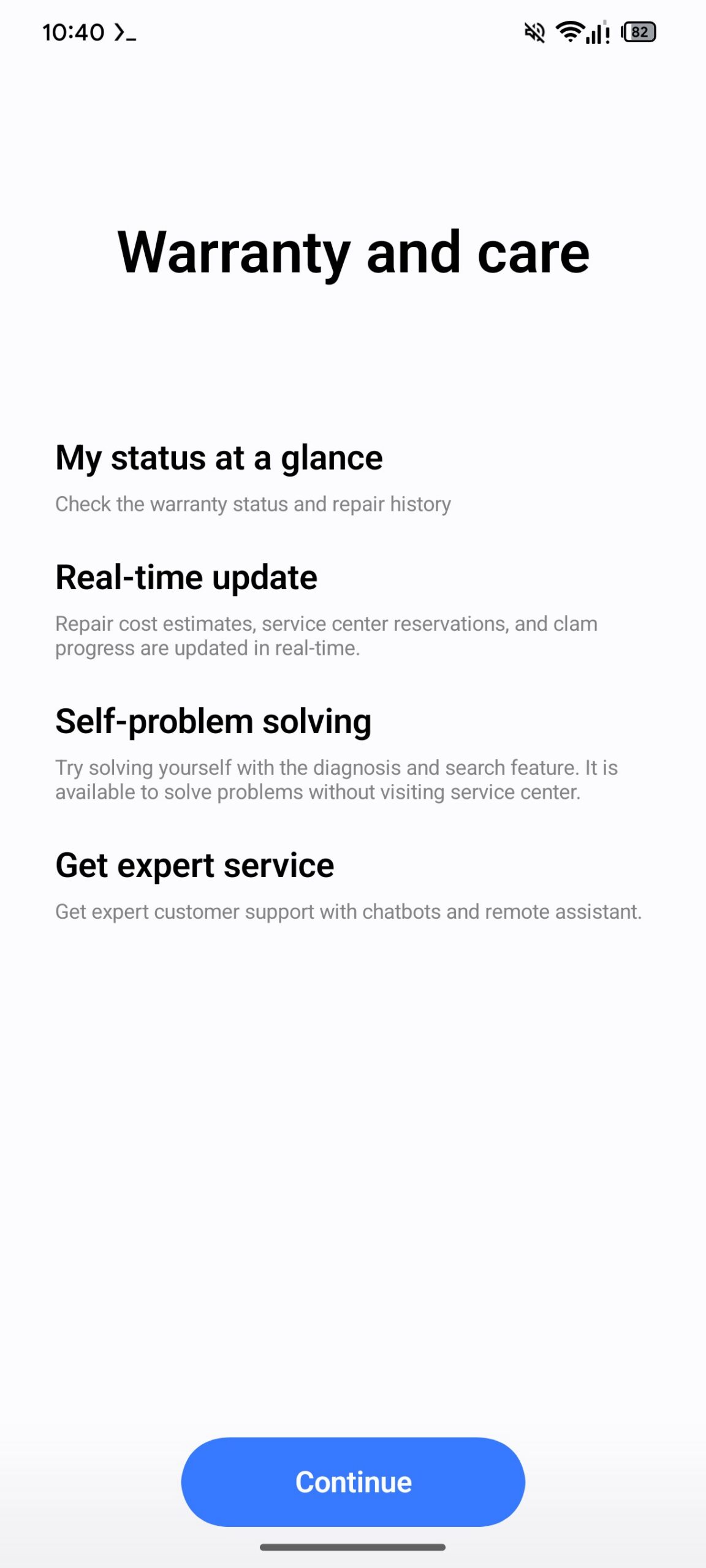Select the Self-problem solving heading
The width and height of the screenshot is (706, 1568).
pyautogui.click(x=213, y=721)
